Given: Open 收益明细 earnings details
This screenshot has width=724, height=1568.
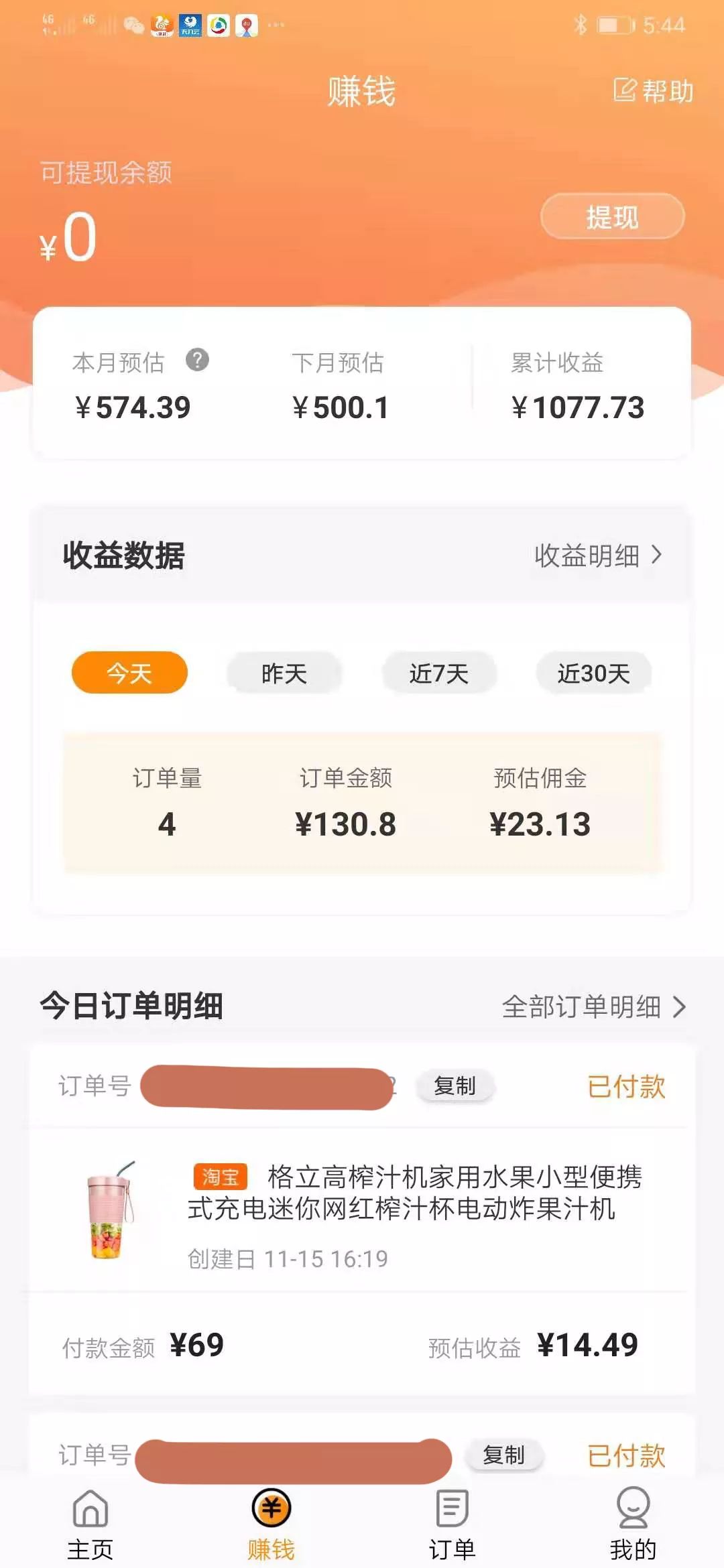Looking at the screenshot, I should (x=597, y=556).
